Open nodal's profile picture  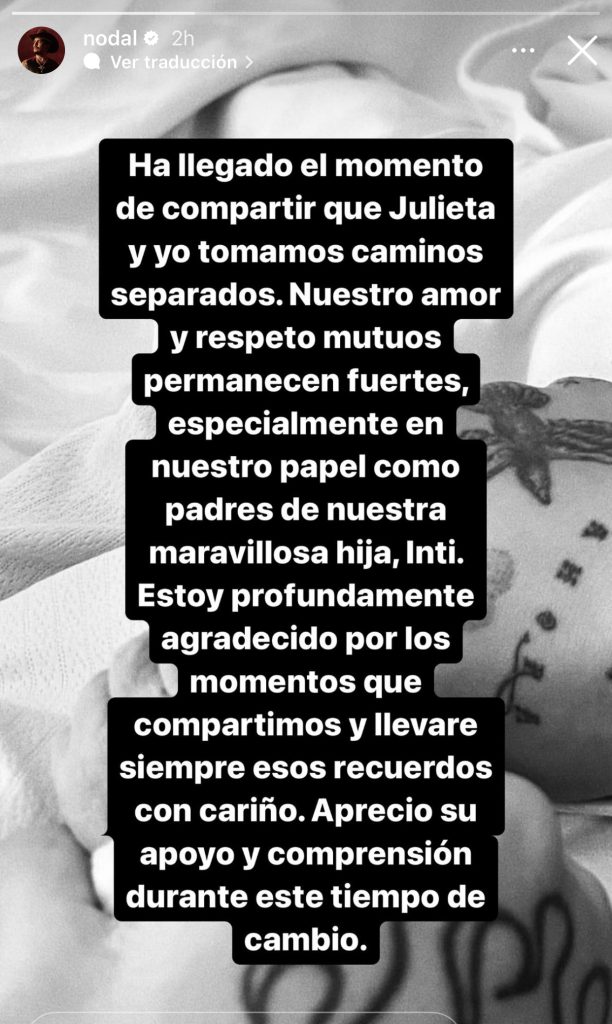coord(41,50)
